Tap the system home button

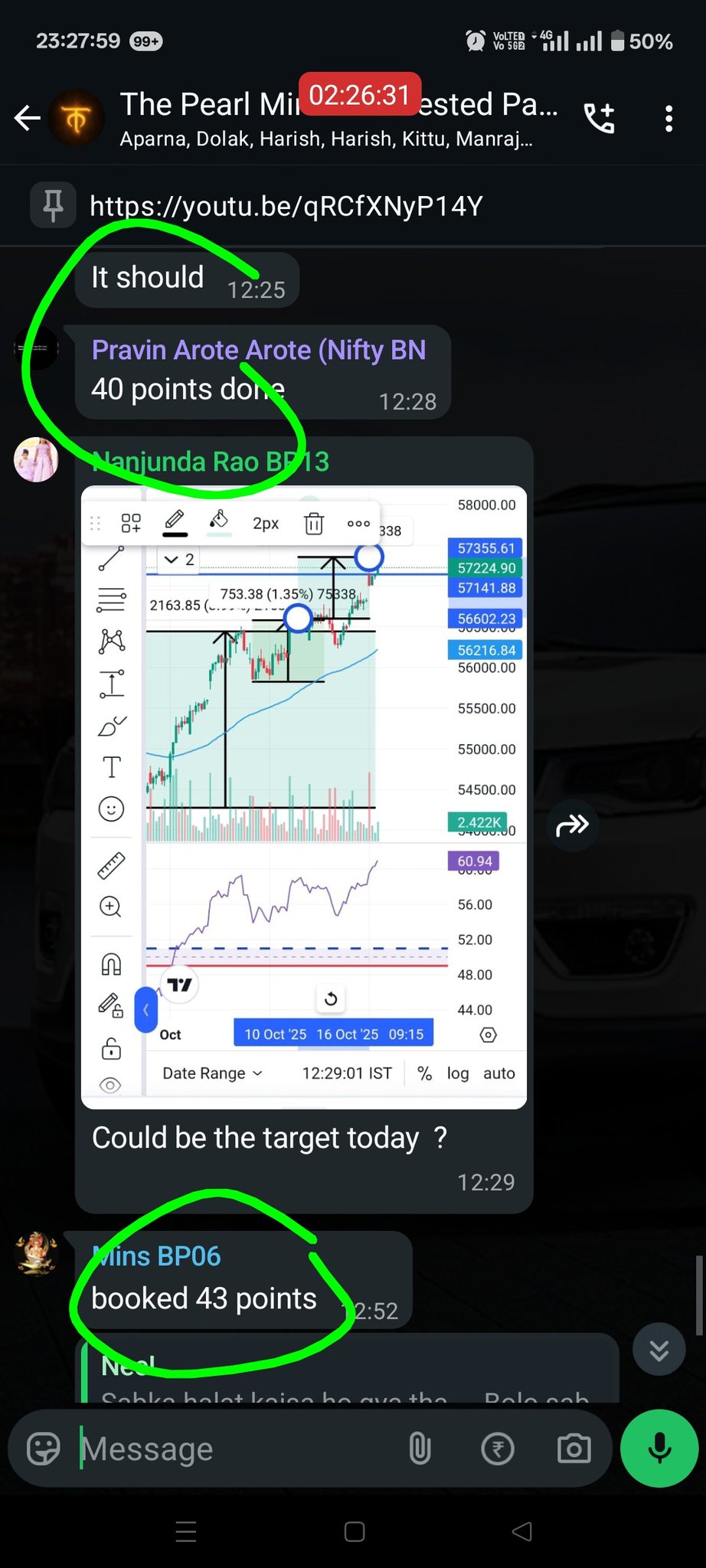pos(354,1531)
